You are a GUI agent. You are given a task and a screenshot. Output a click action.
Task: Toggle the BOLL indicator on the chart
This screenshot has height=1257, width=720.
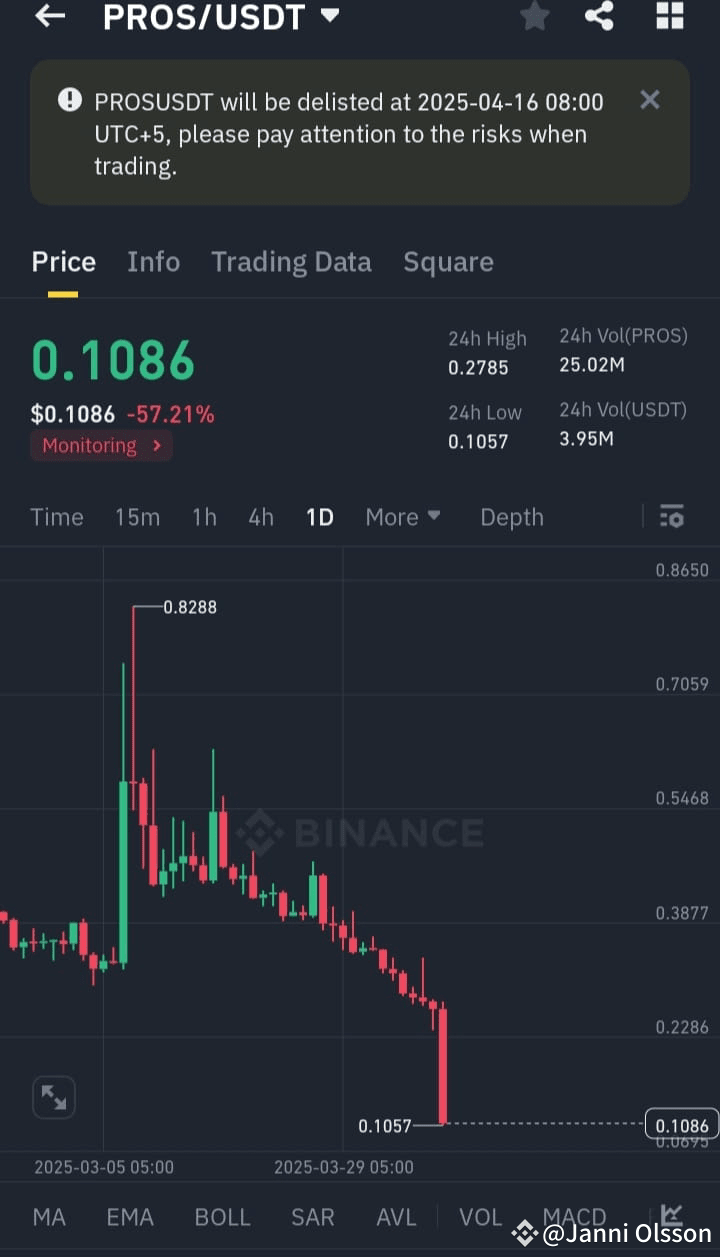pyautogui.click(x=222, y=1216)
